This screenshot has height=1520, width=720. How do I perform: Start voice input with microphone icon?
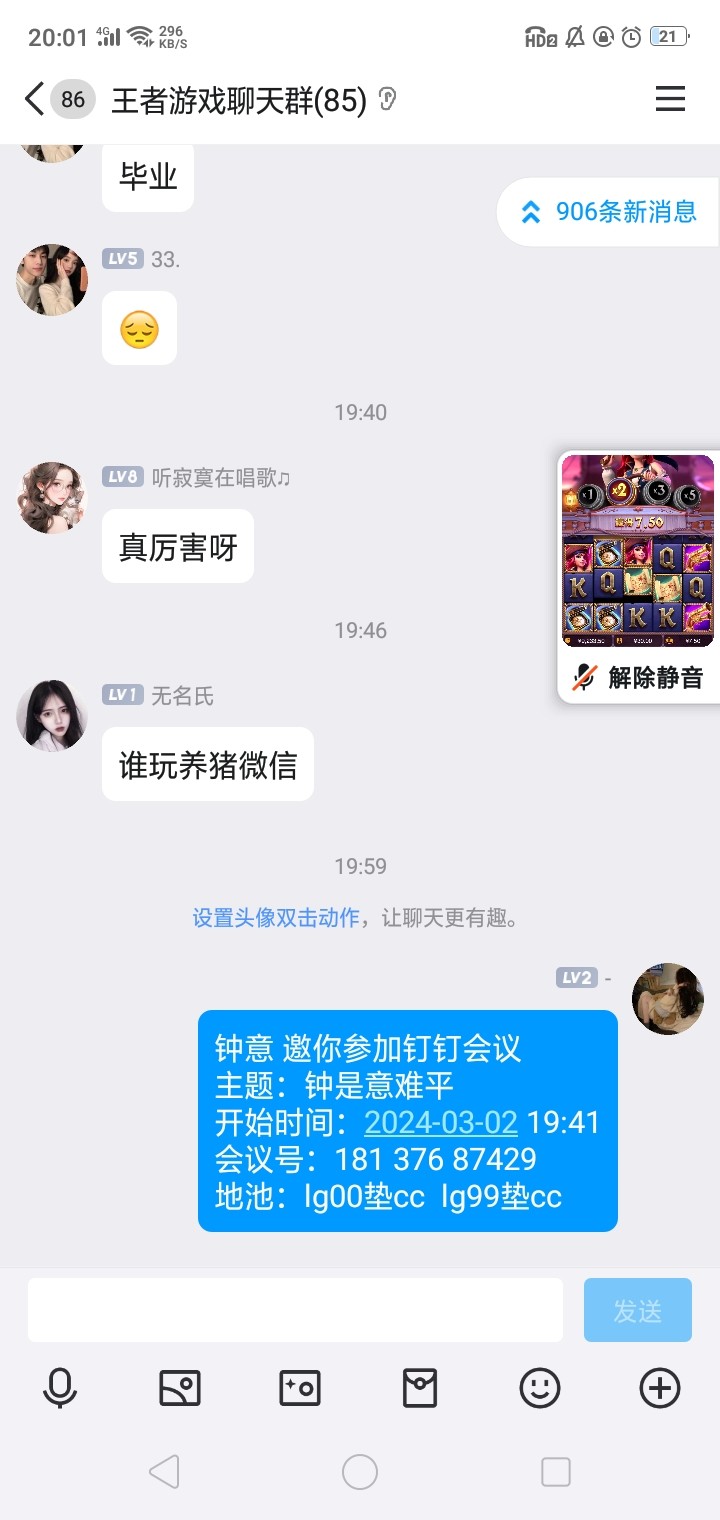[60, 1388]
